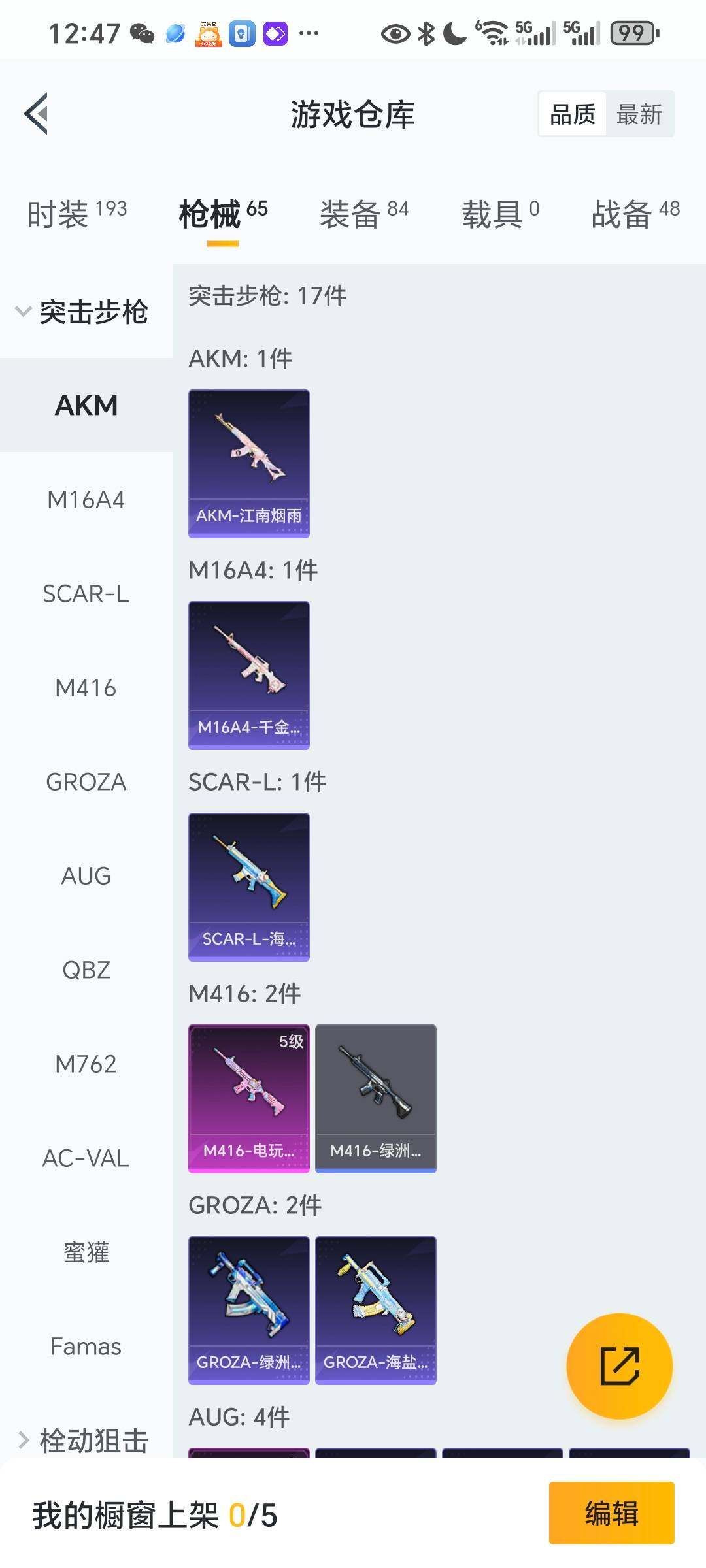Open the AKM-江南烟雨 skin card
The width and height of the screenshot is (706, 1568).
248,463
